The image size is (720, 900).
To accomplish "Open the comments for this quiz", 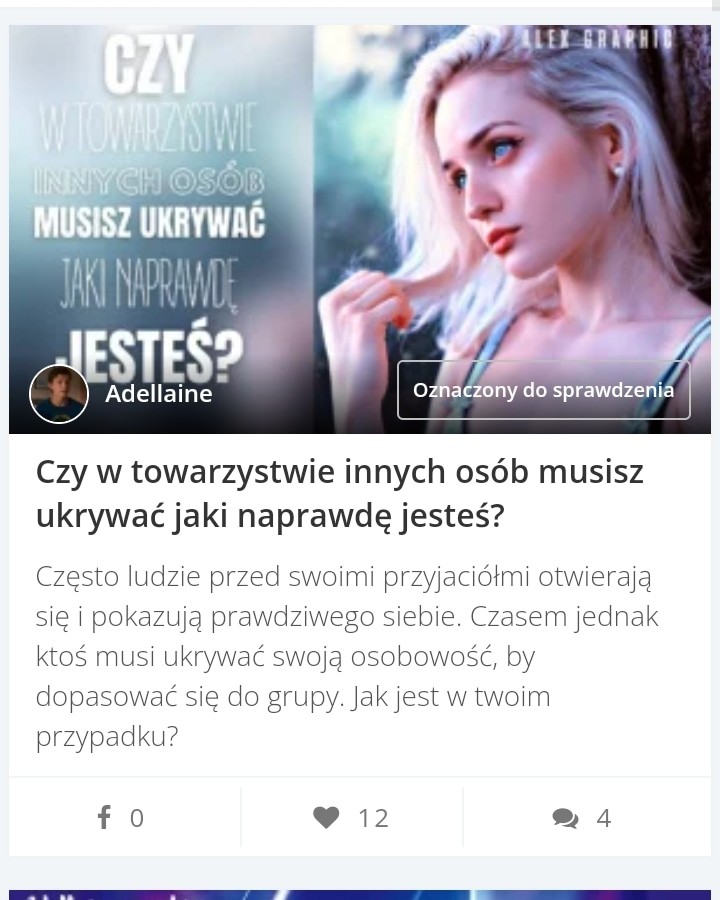I will pos(582,818).
